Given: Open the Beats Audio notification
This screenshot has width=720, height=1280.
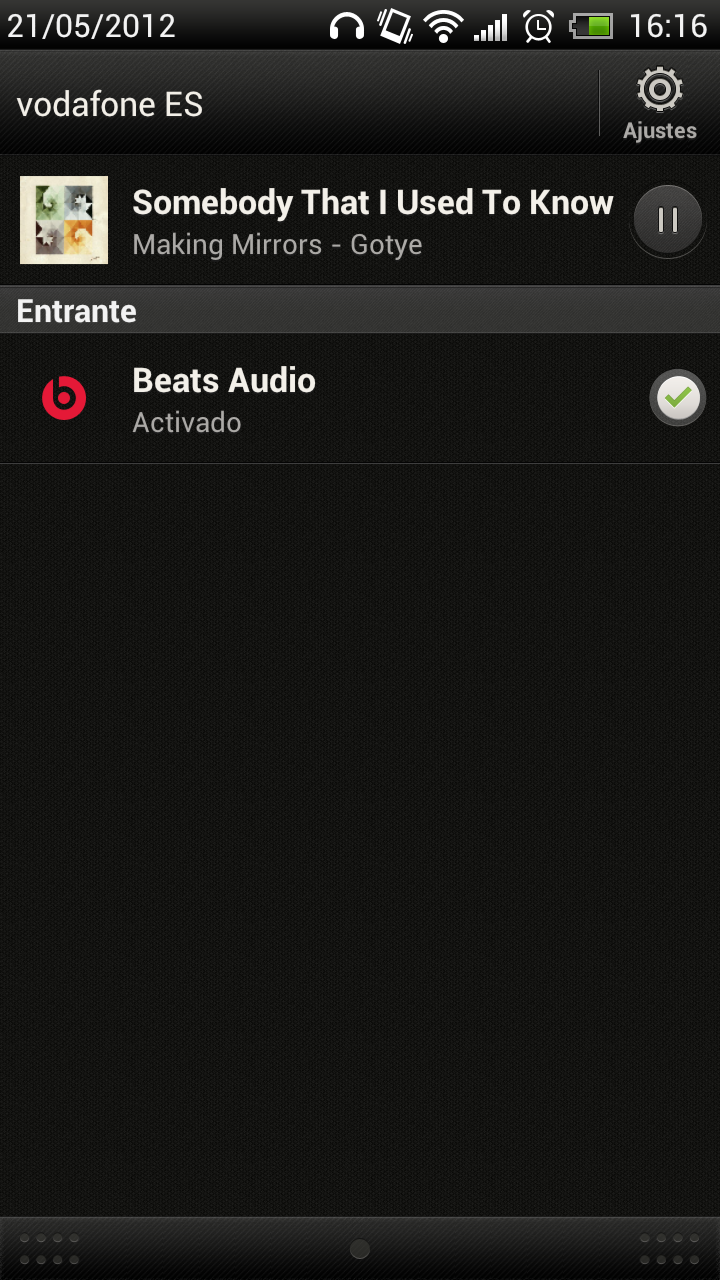Looking at the screenshot, I should 300,399.
